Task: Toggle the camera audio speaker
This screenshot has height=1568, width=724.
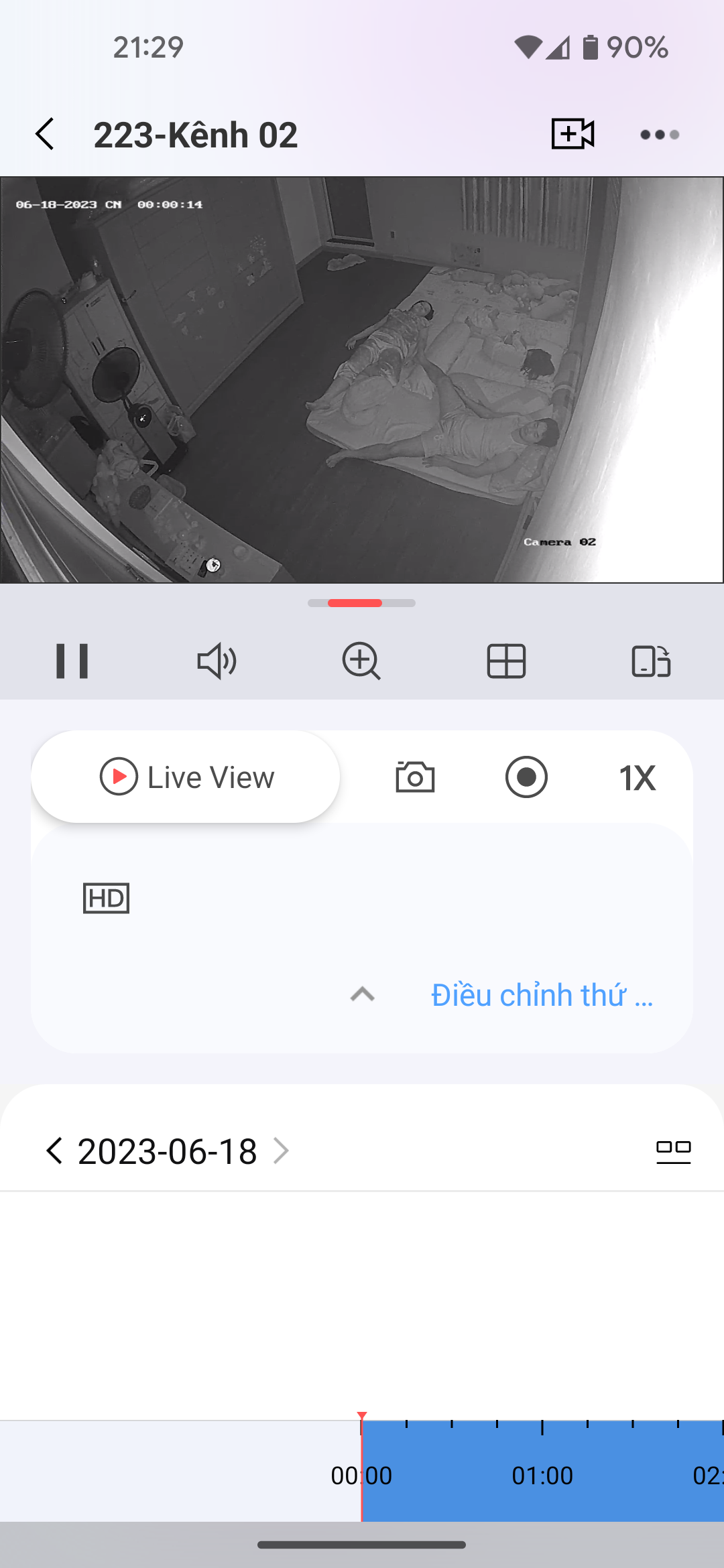Action: (x=217, y=661)
